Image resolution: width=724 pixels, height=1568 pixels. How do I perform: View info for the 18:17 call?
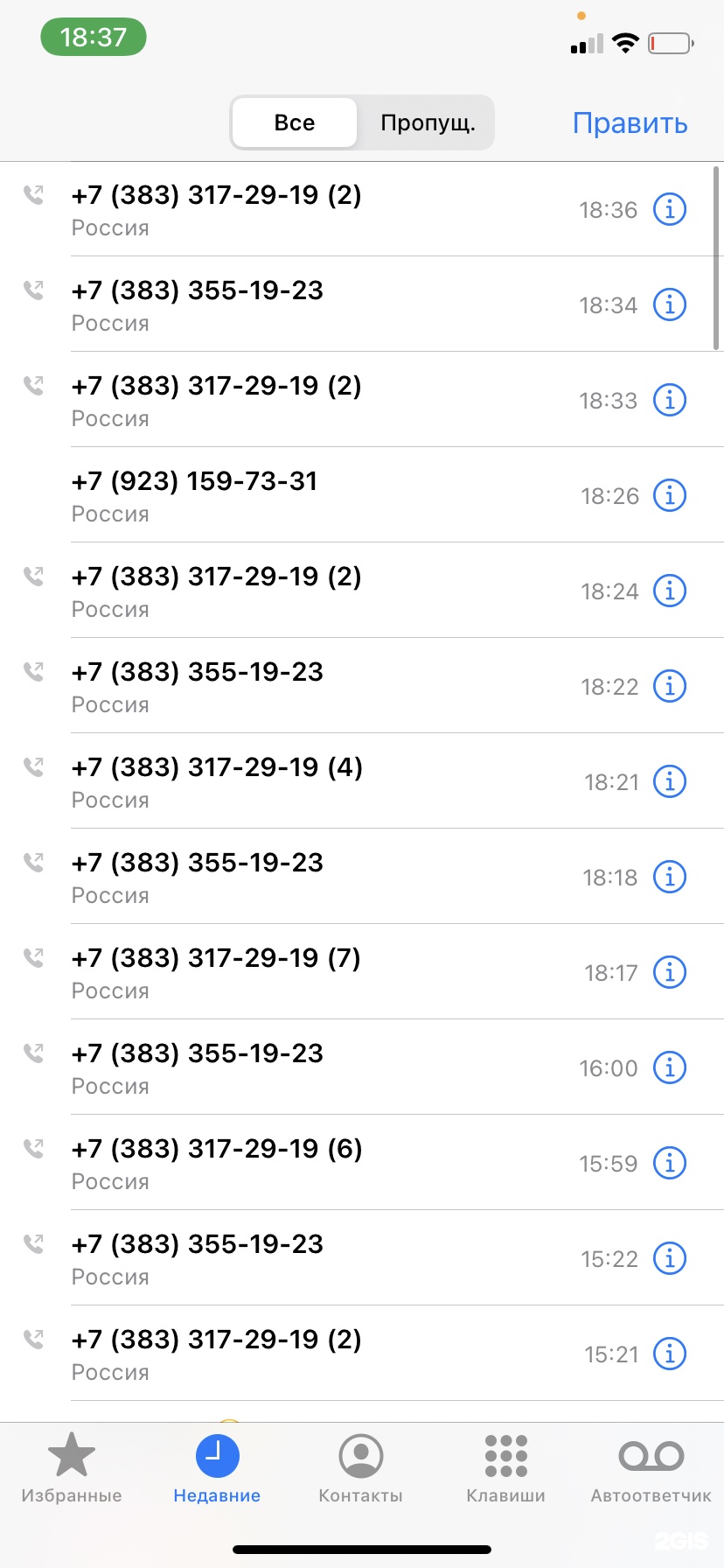point(670,973)
